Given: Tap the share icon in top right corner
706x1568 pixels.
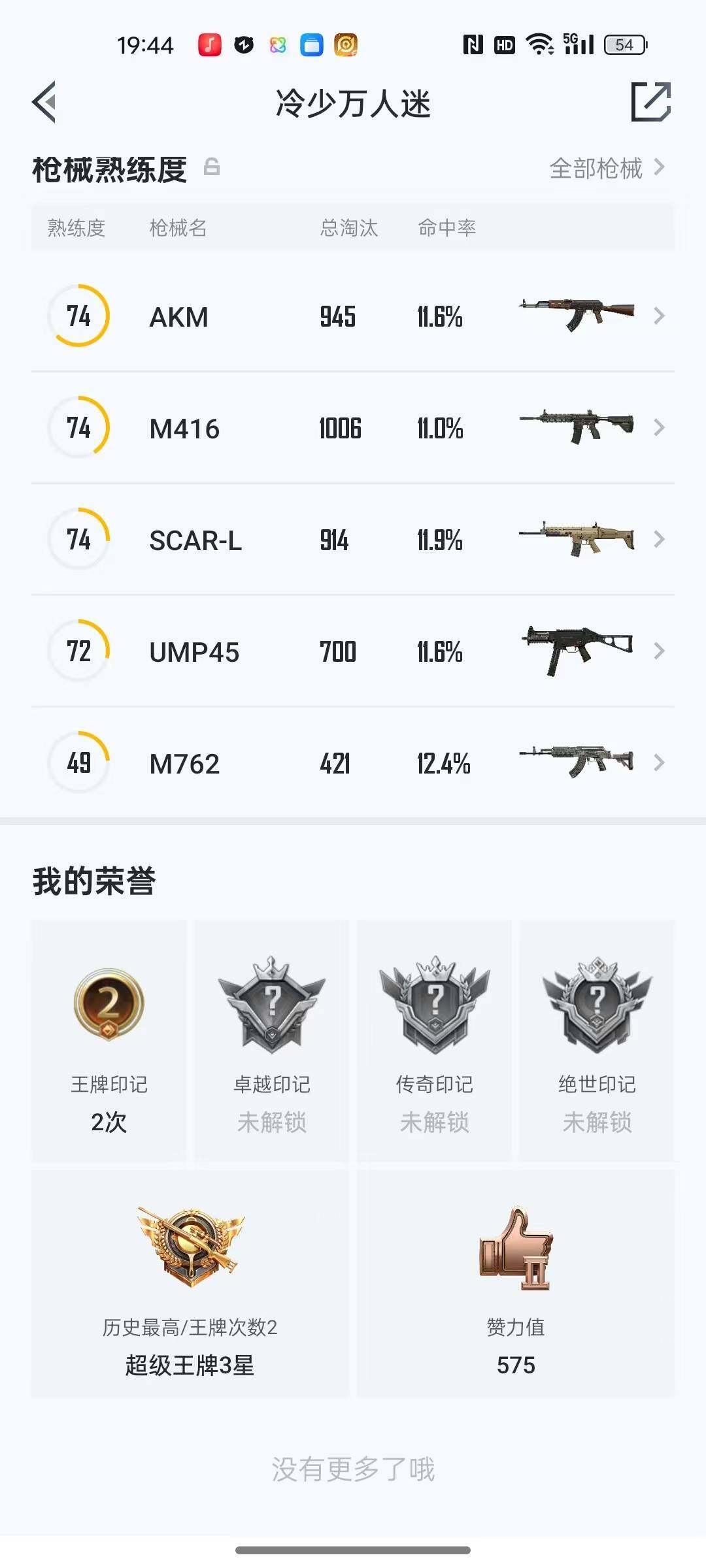Looking at the screenshot, I should [651, 103].
